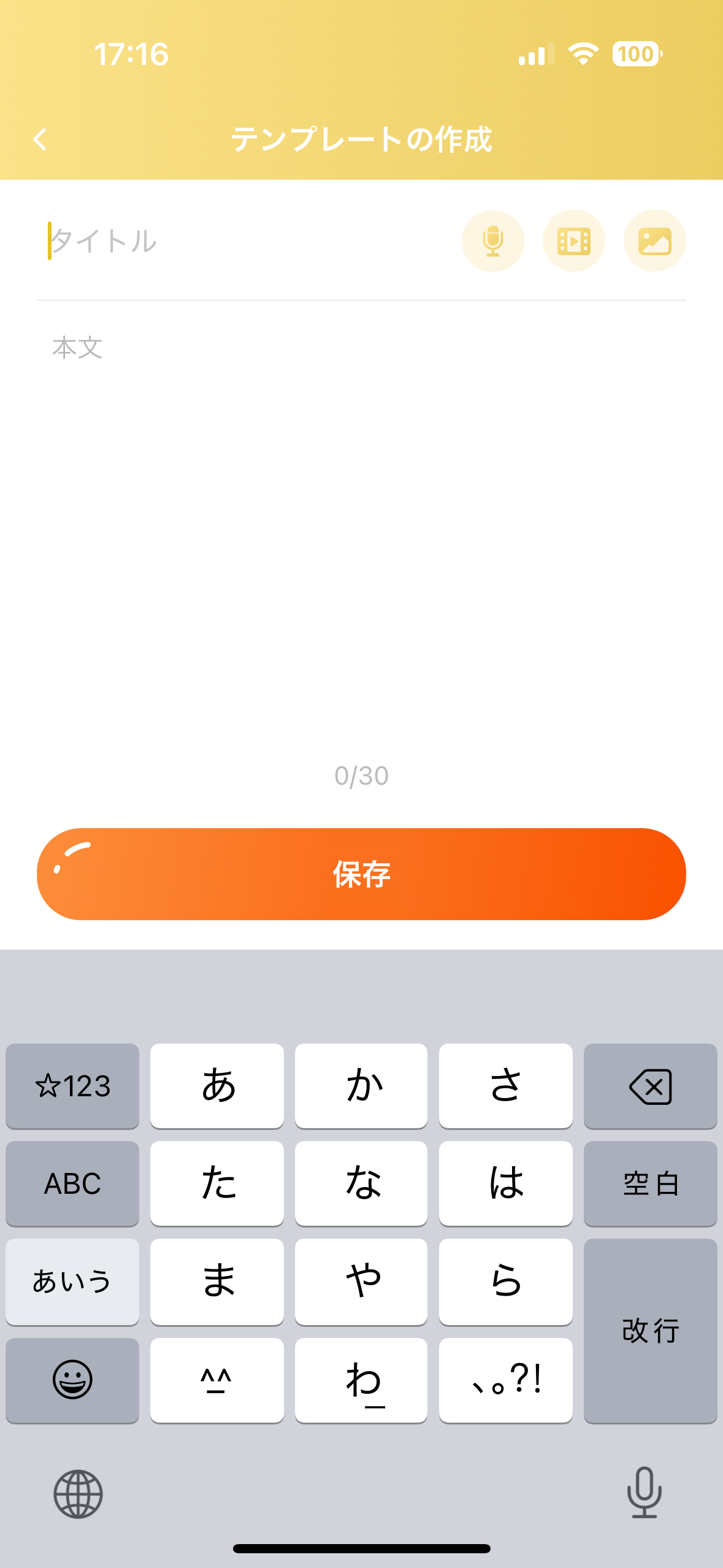This screenshot has height=1568, width=723.
Task: Enter text in the 本文 body field
Action: (361, 534)
